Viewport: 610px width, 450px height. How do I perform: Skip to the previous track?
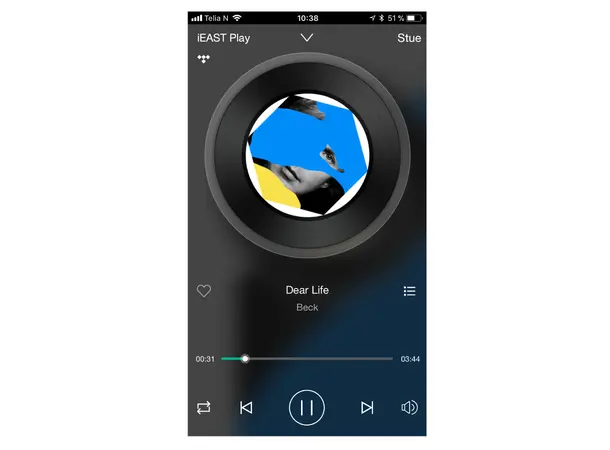[x=246, y=407]
